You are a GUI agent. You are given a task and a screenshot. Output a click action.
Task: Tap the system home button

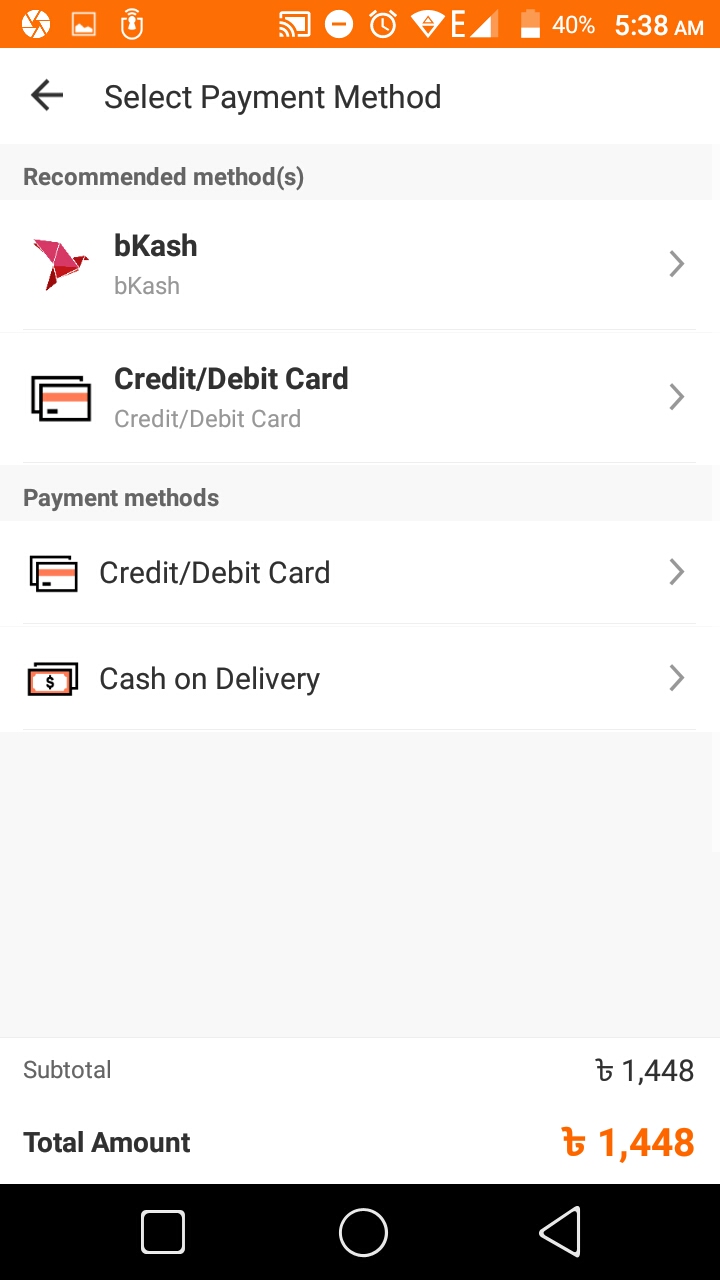pos(363,1232)
